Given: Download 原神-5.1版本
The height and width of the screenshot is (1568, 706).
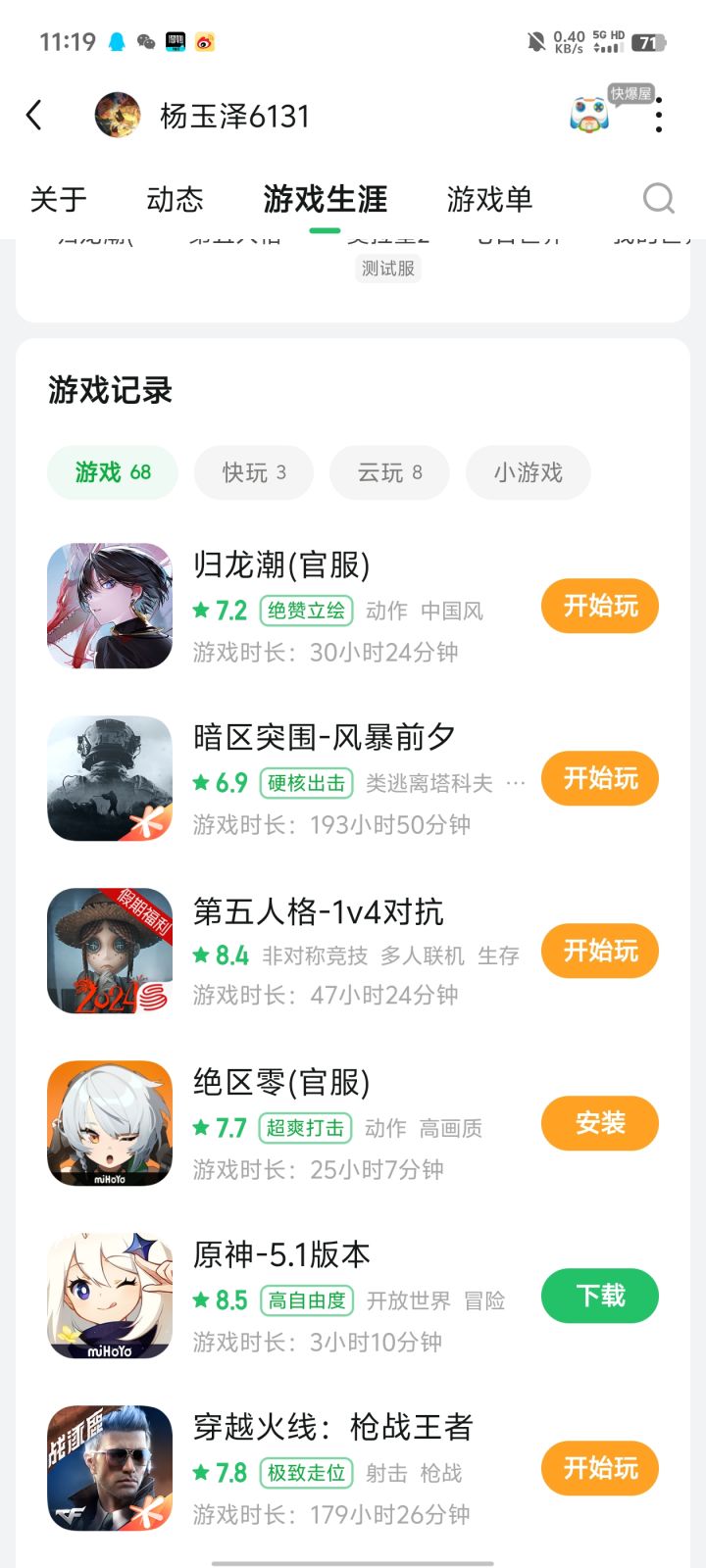Looking at the screenshot, I should (x=600, y=1296).
